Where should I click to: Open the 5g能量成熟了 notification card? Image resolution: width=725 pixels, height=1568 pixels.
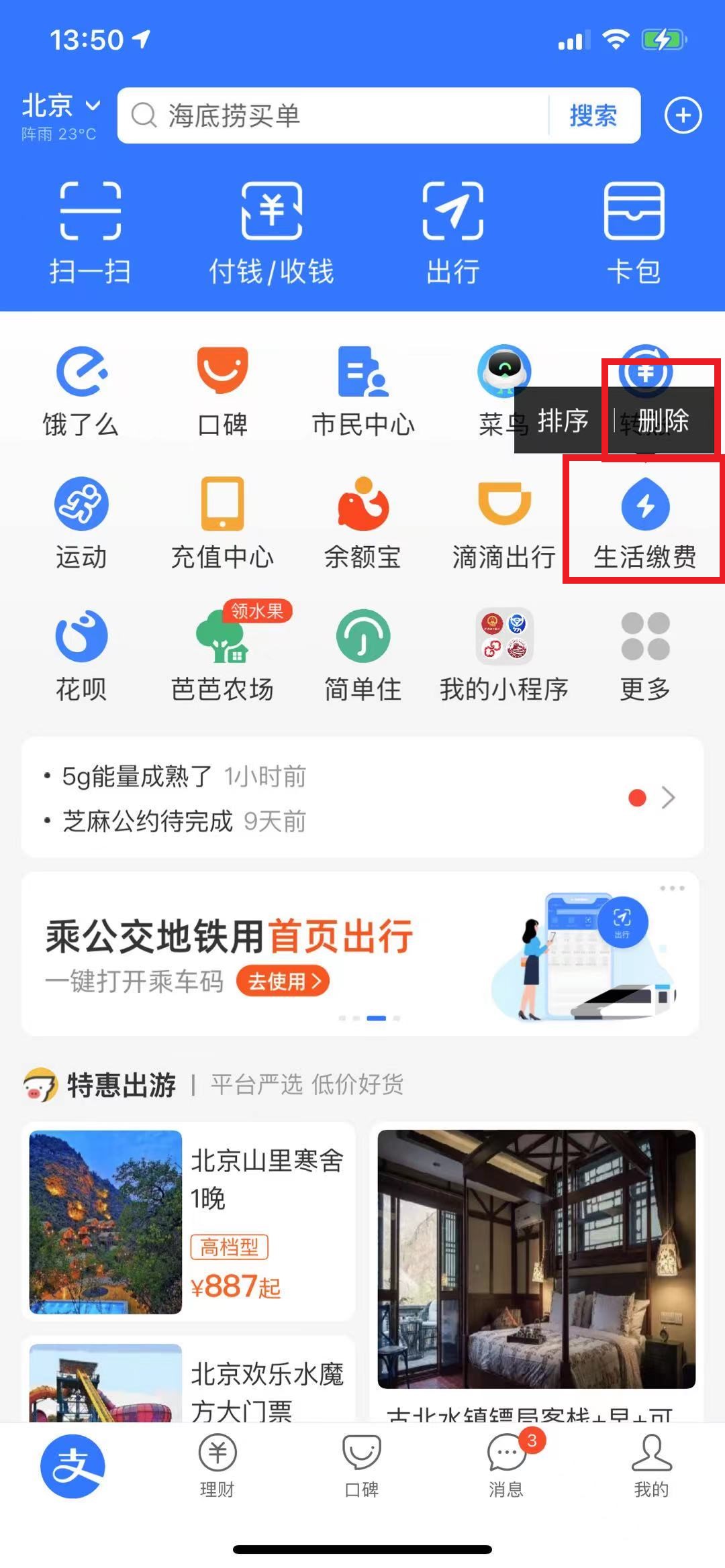(x=362, y=797)
